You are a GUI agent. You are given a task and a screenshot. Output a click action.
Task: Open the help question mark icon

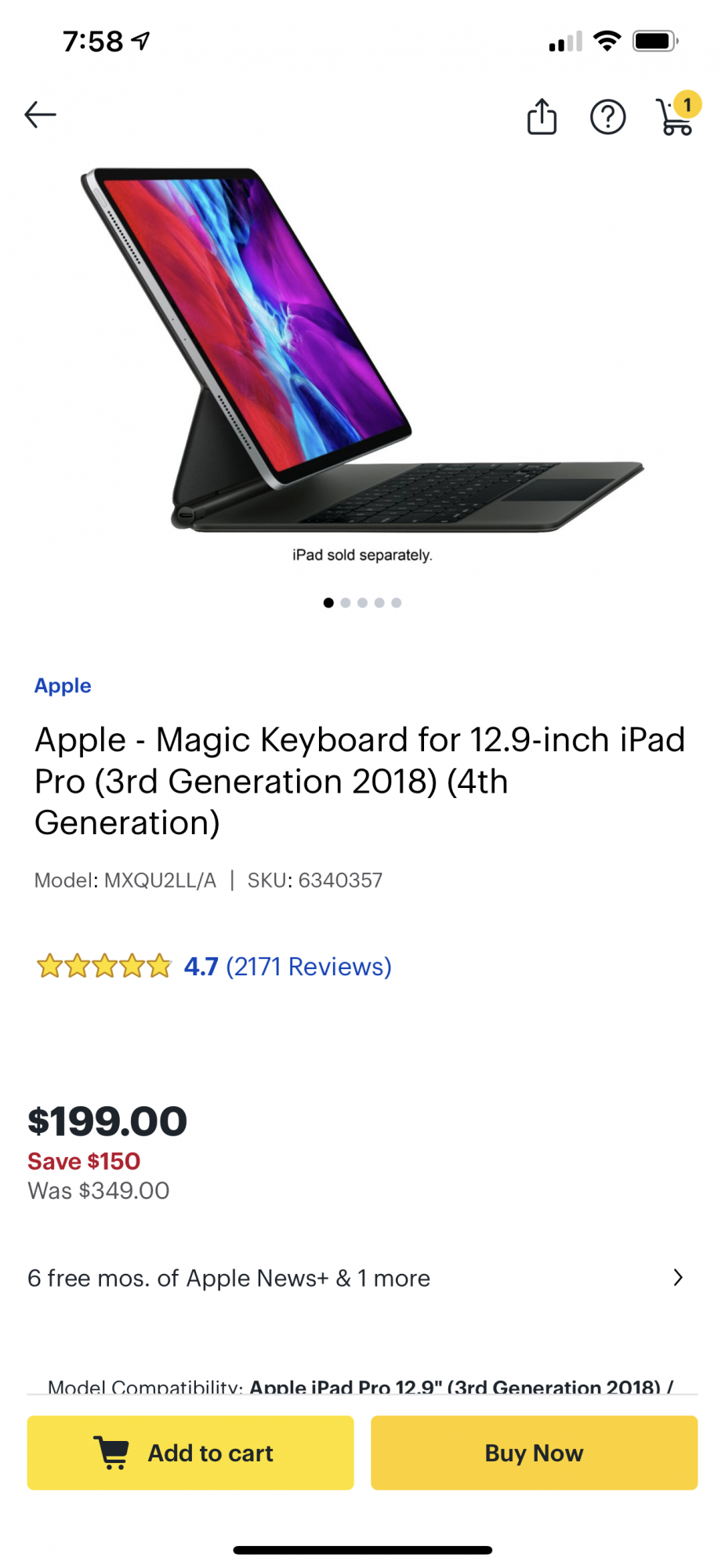coord(607,118)
